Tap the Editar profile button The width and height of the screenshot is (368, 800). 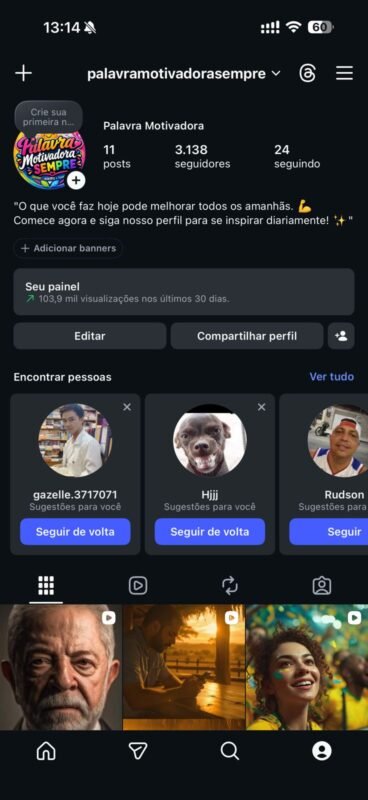pos(90,336)
